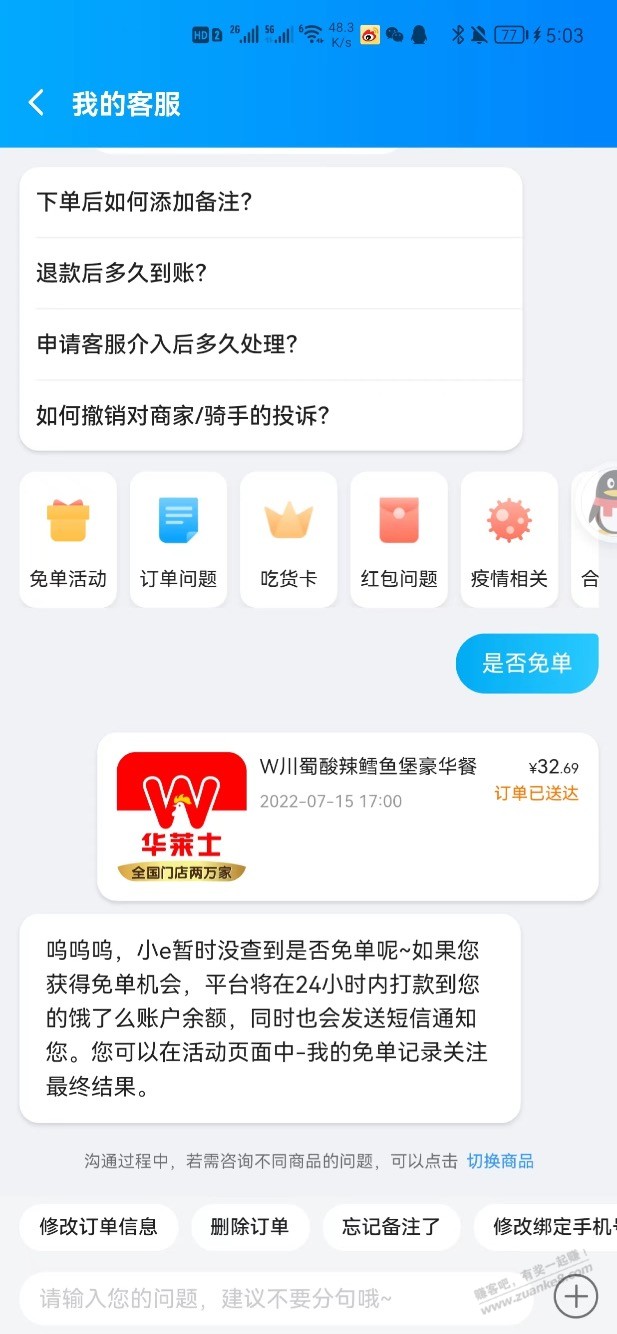Open question 退款后多久到账?
The width and height of the screenshot is (617, 1334).
click(271, 273)
